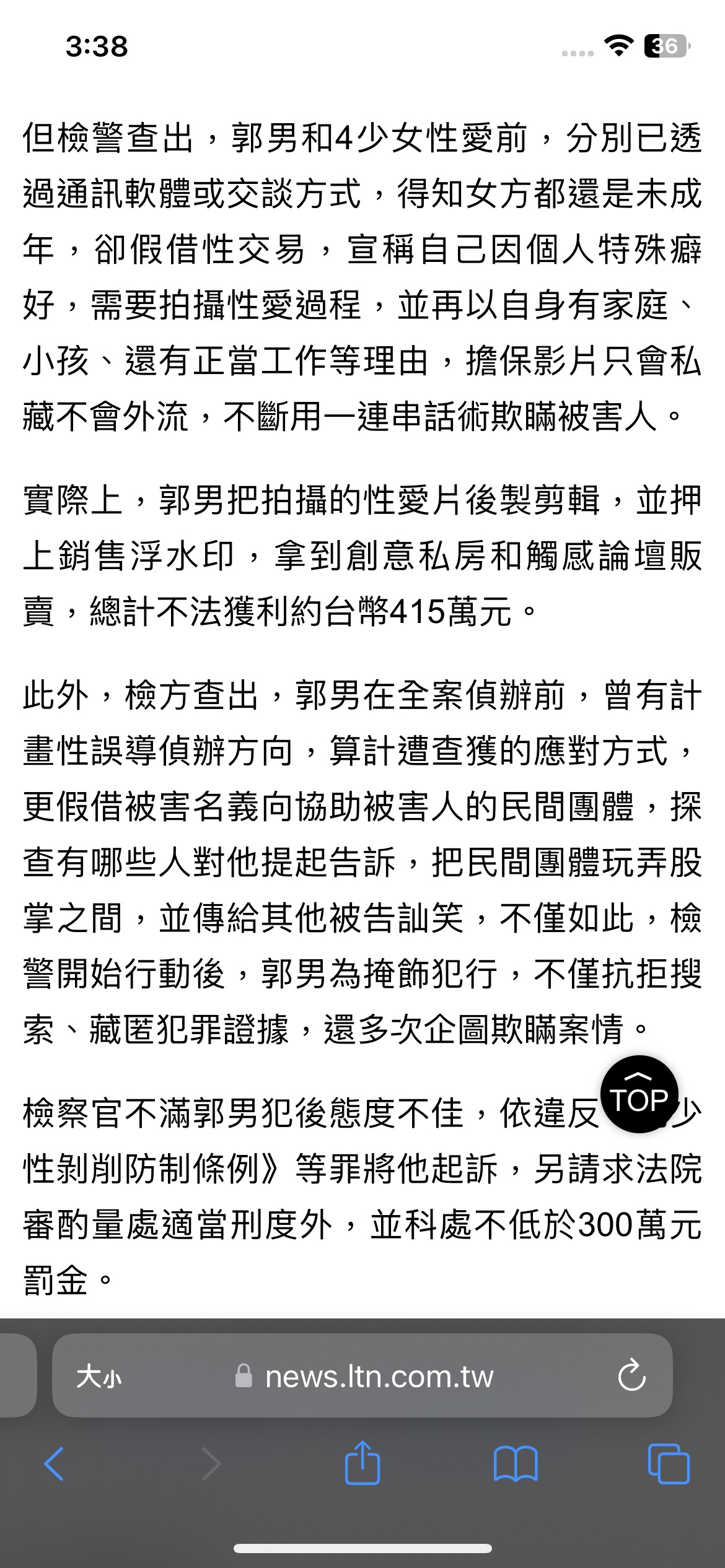Reload the news.ltn.com.tw page

coord(631,1375)
